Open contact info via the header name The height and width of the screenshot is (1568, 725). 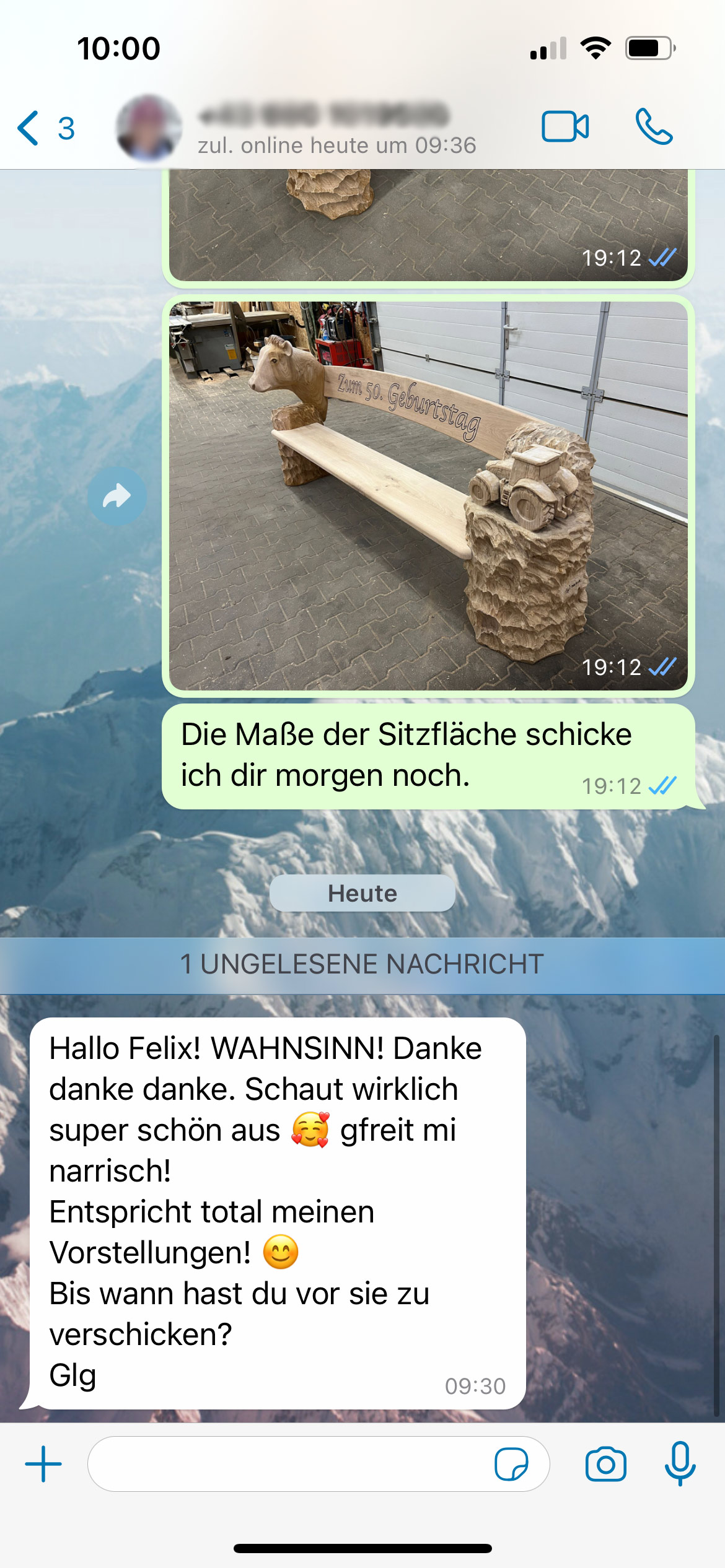pos(335,127)
